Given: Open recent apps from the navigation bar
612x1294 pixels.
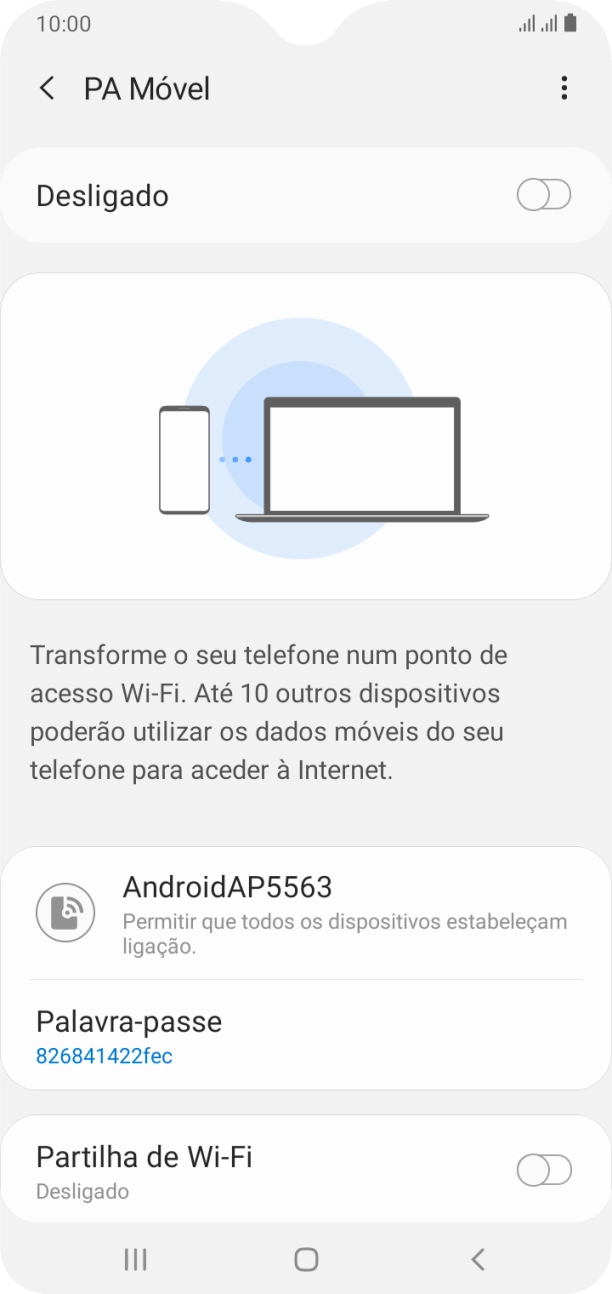Looking at the screenshot, I should coord(135,1259).
